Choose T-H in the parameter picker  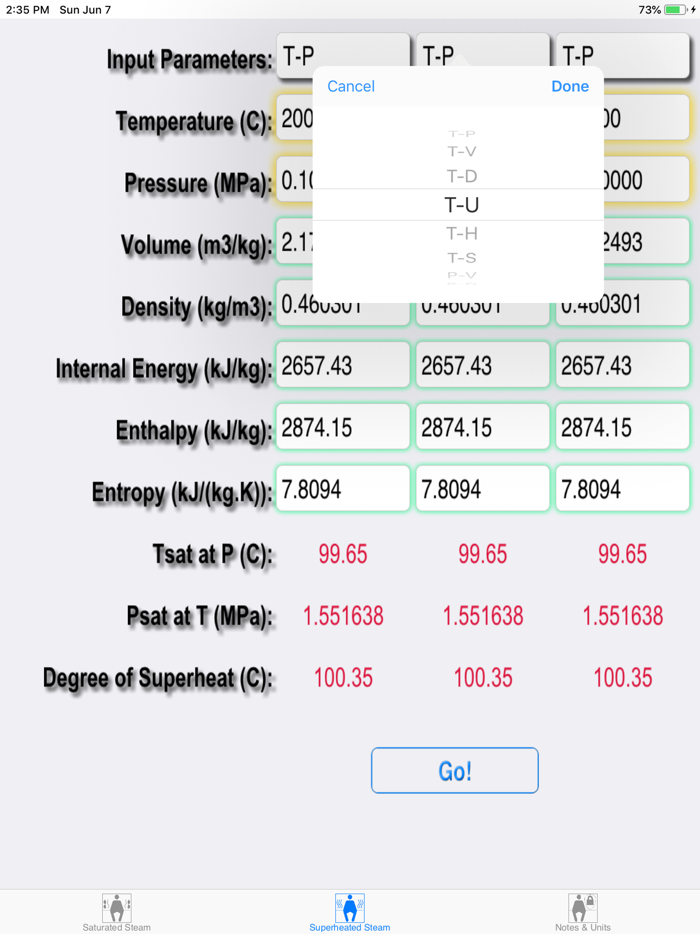click(x=461, y=234)
